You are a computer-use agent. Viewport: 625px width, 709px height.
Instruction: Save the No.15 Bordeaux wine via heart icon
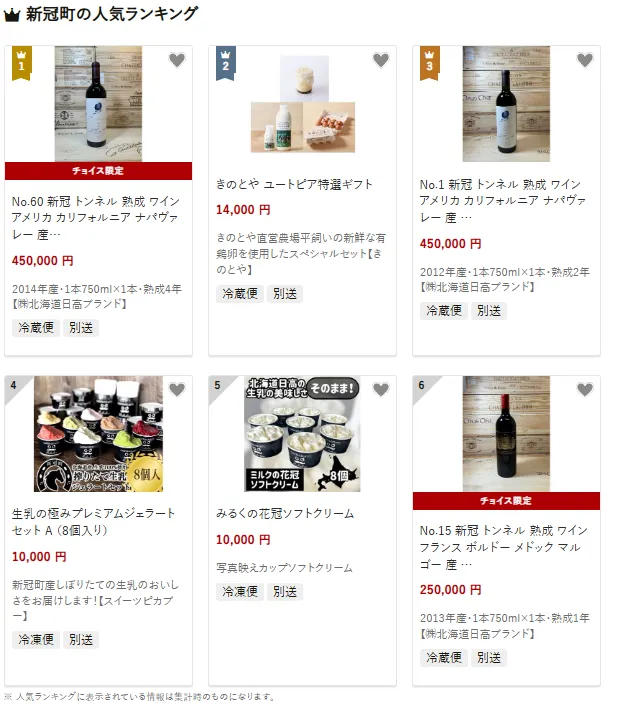[x=585, y=390]
